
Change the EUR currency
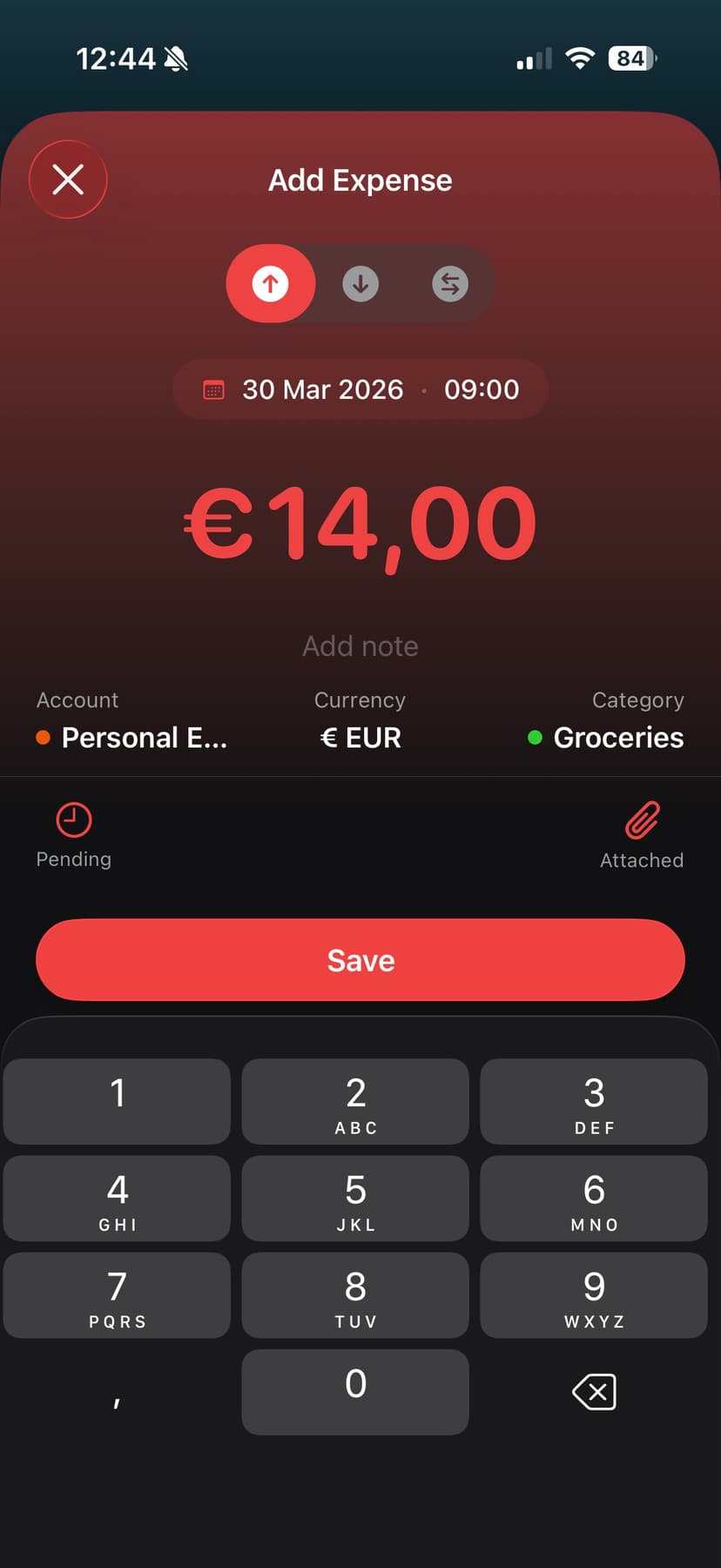[360, 737]
